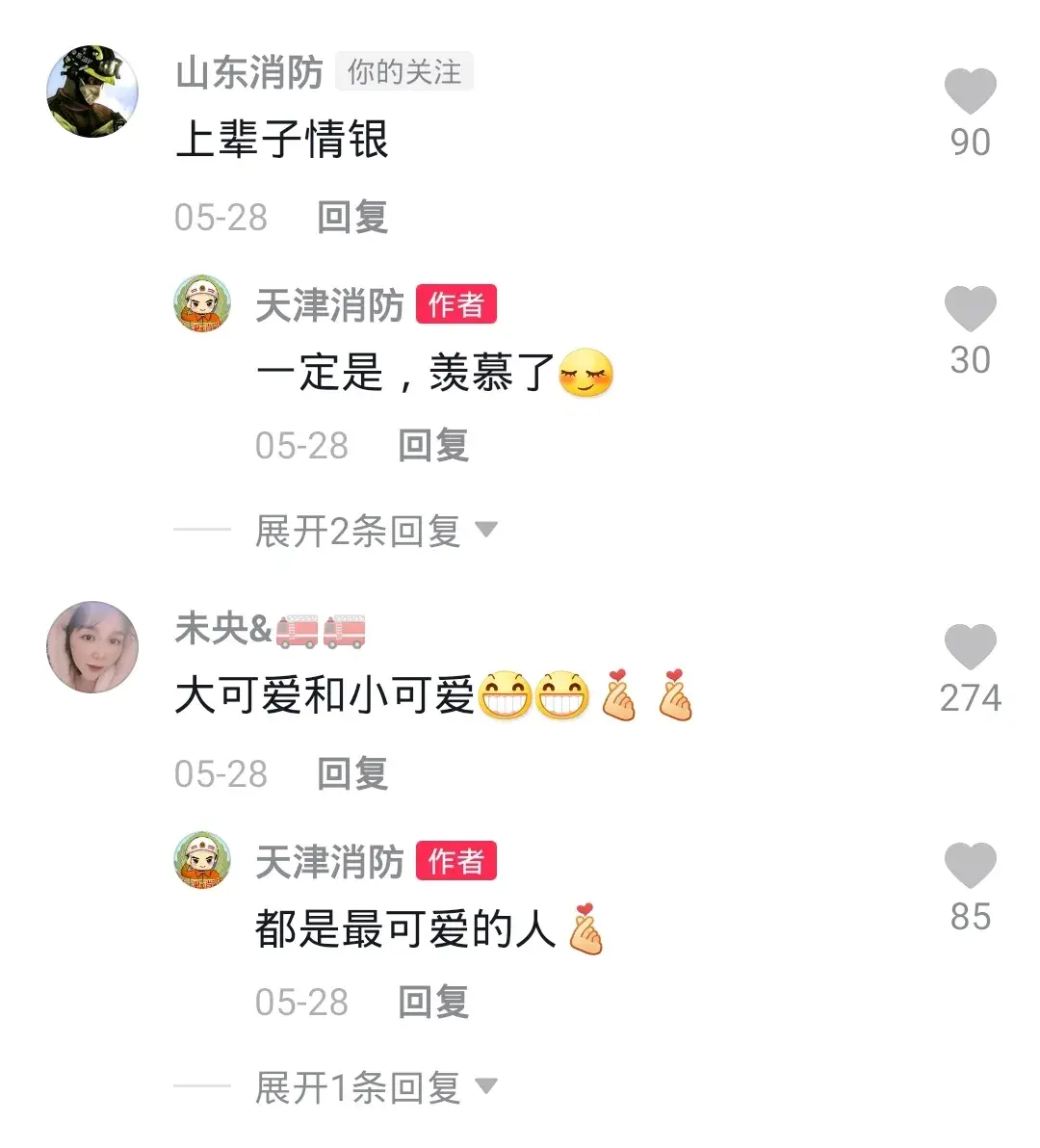Image resolution: width=1040 pixels, height=1148 pixels.
Task: Like 未央&'s comment 大可爱和小可爱
Action: pyautogui.click(x=970, y=647)
